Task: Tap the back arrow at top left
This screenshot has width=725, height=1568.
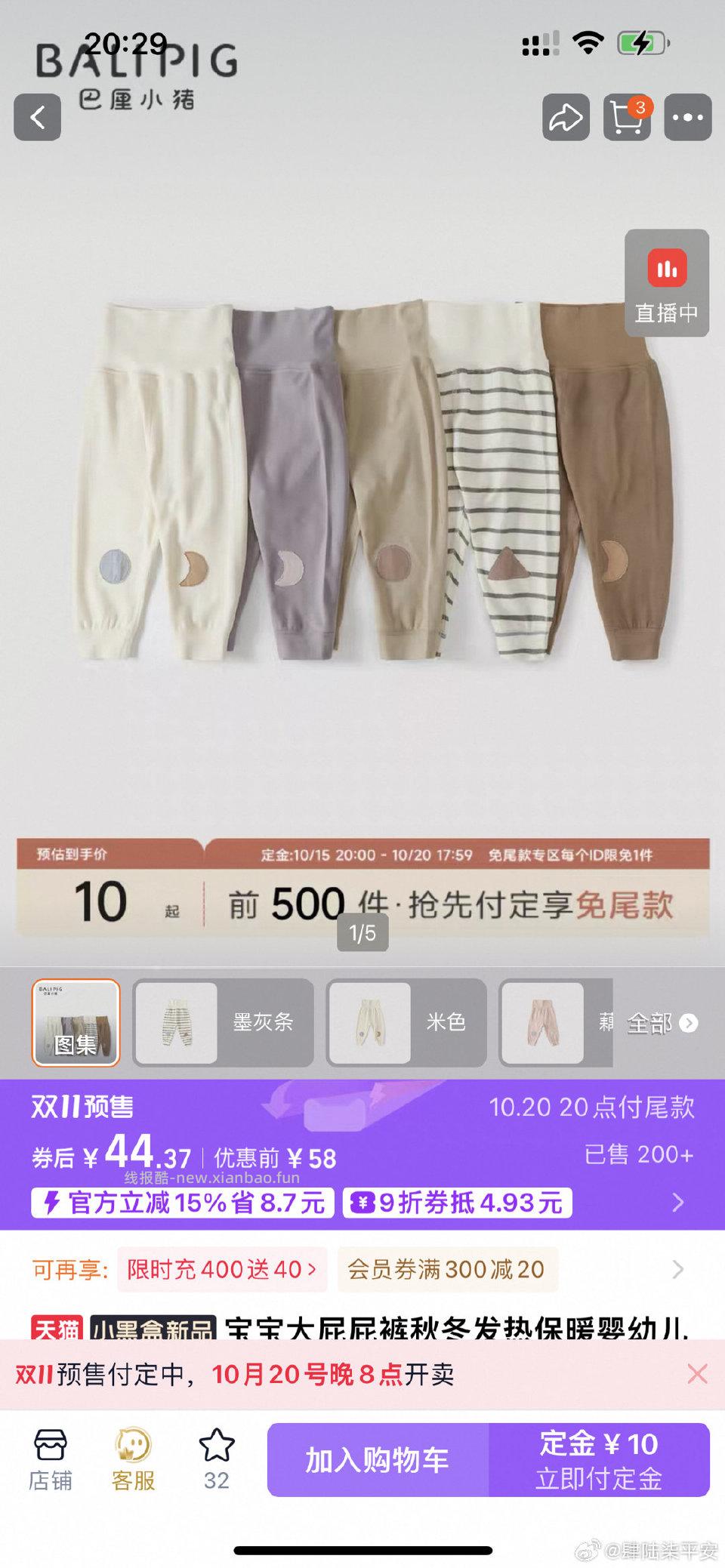Action: click(x=37, y=118)
